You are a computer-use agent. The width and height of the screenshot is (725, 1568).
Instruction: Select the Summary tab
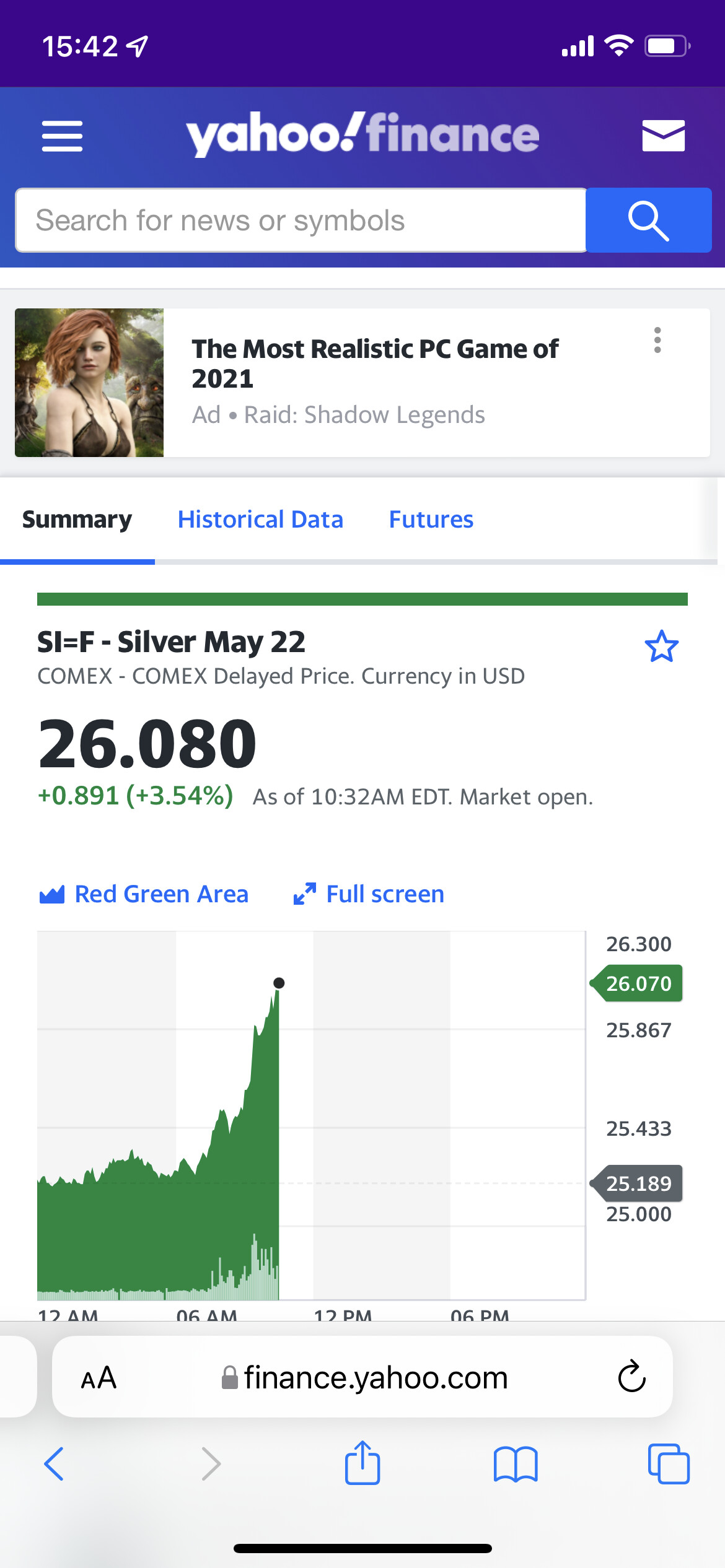pos(77,520)
